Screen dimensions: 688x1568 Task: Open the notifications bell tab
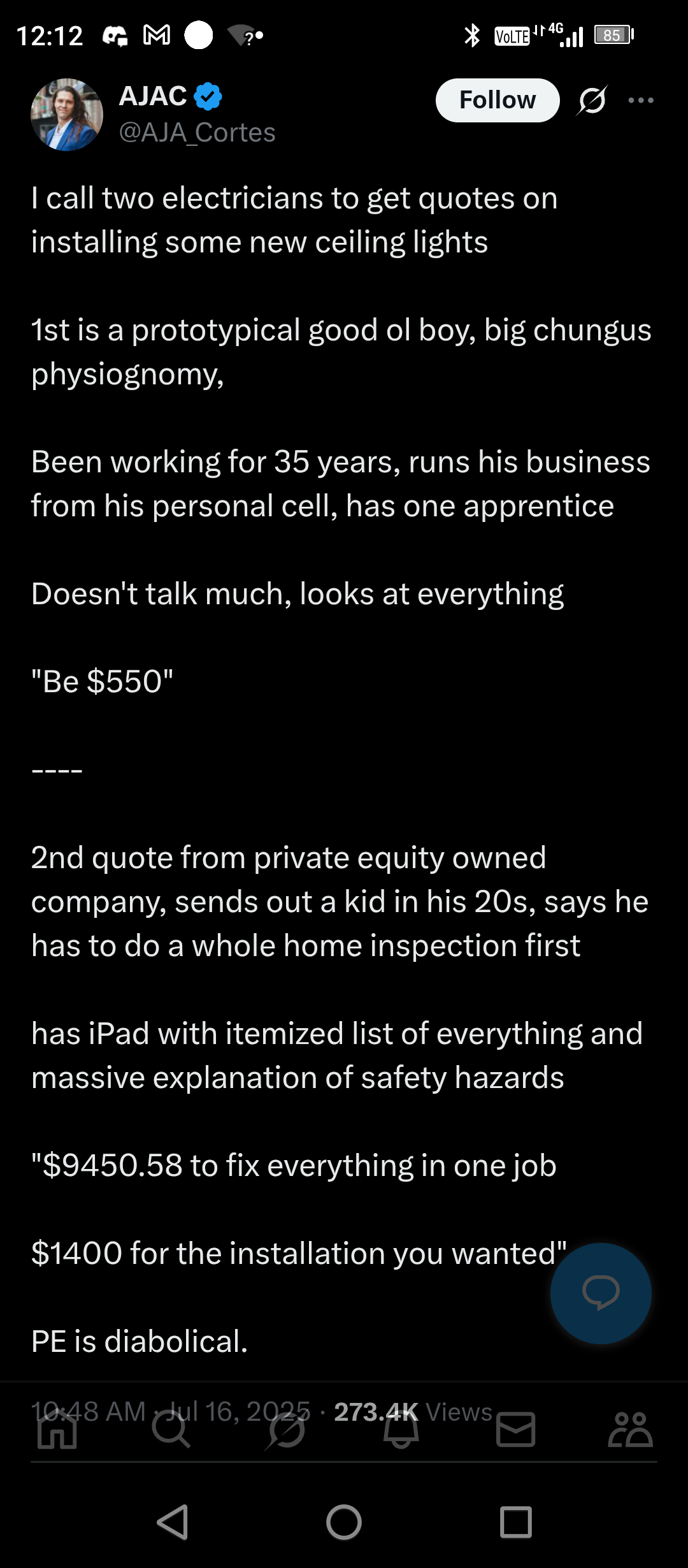(401, 1430)
